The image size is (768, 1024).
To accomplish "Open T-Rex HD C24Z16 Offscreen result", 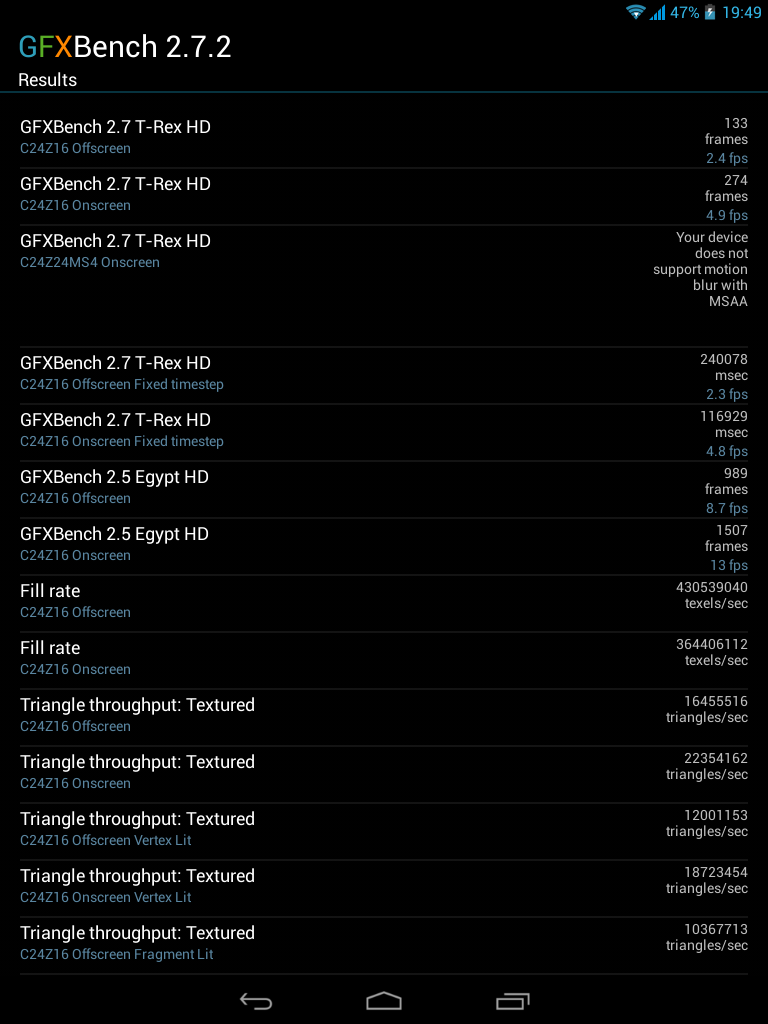I will [x=384, y=138].
